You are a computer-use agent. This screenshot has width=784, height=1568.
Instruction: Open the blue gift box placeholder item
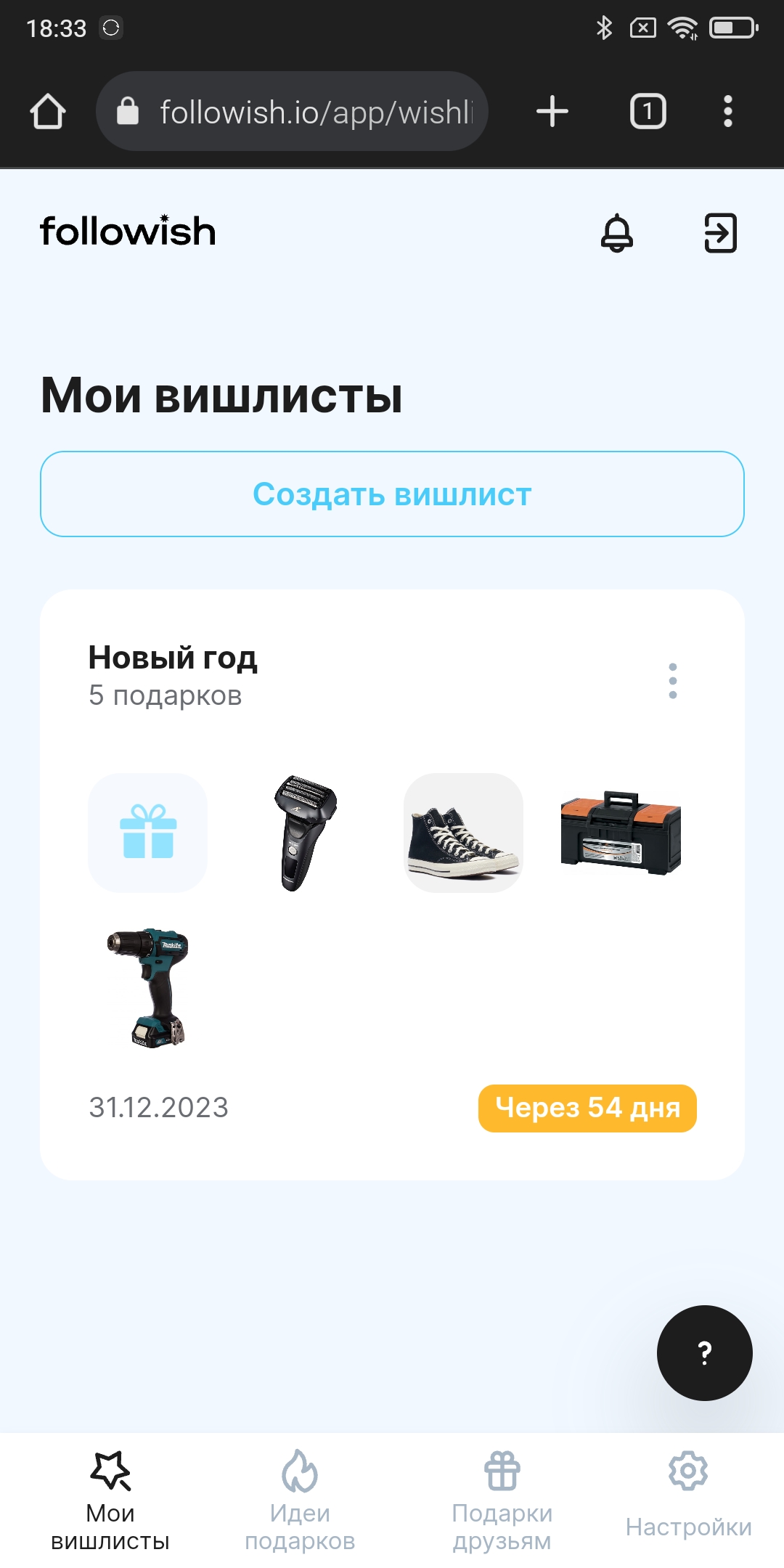coord(148,833)
